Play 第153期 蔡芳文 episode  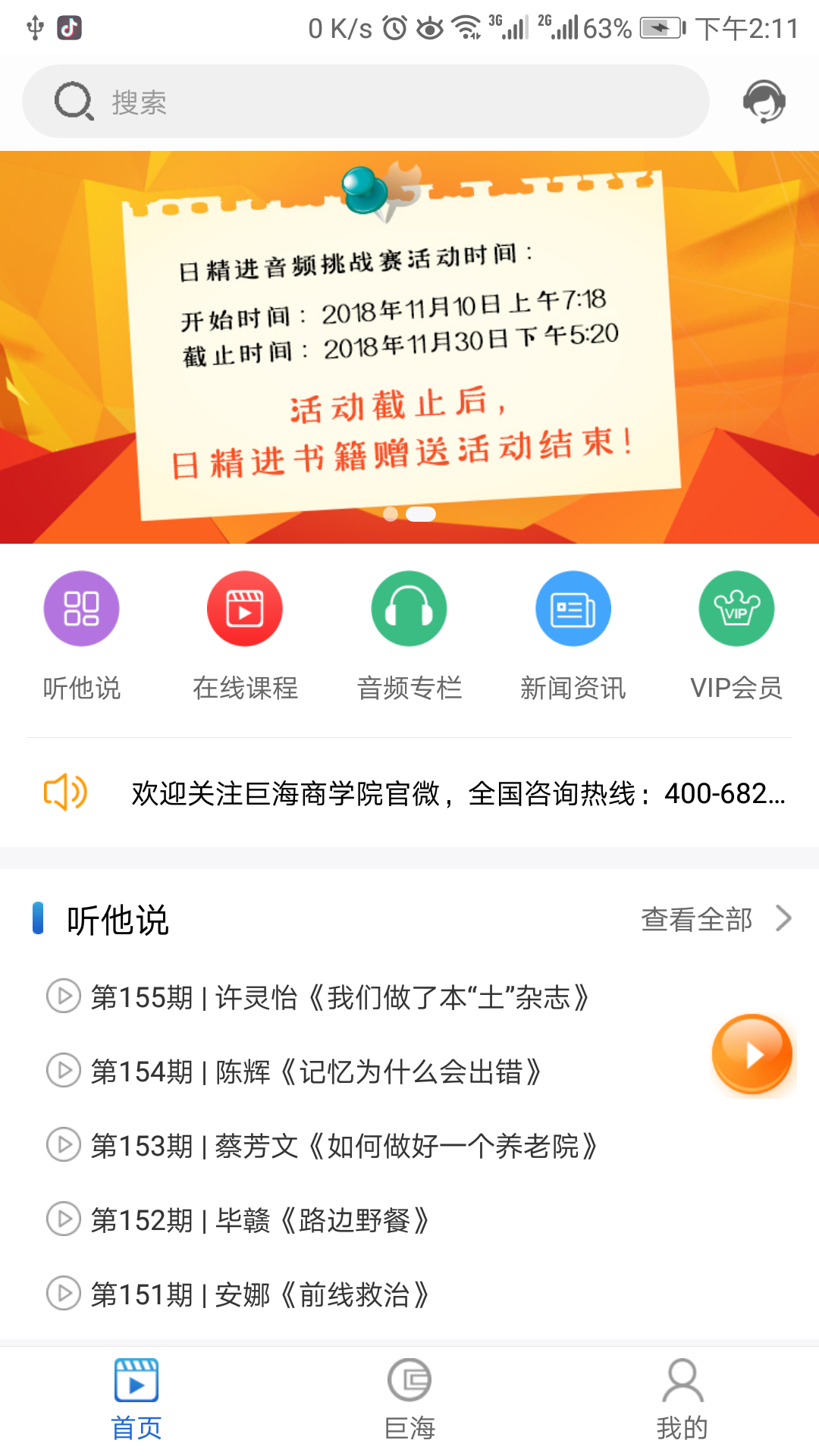pos(344,1145)
